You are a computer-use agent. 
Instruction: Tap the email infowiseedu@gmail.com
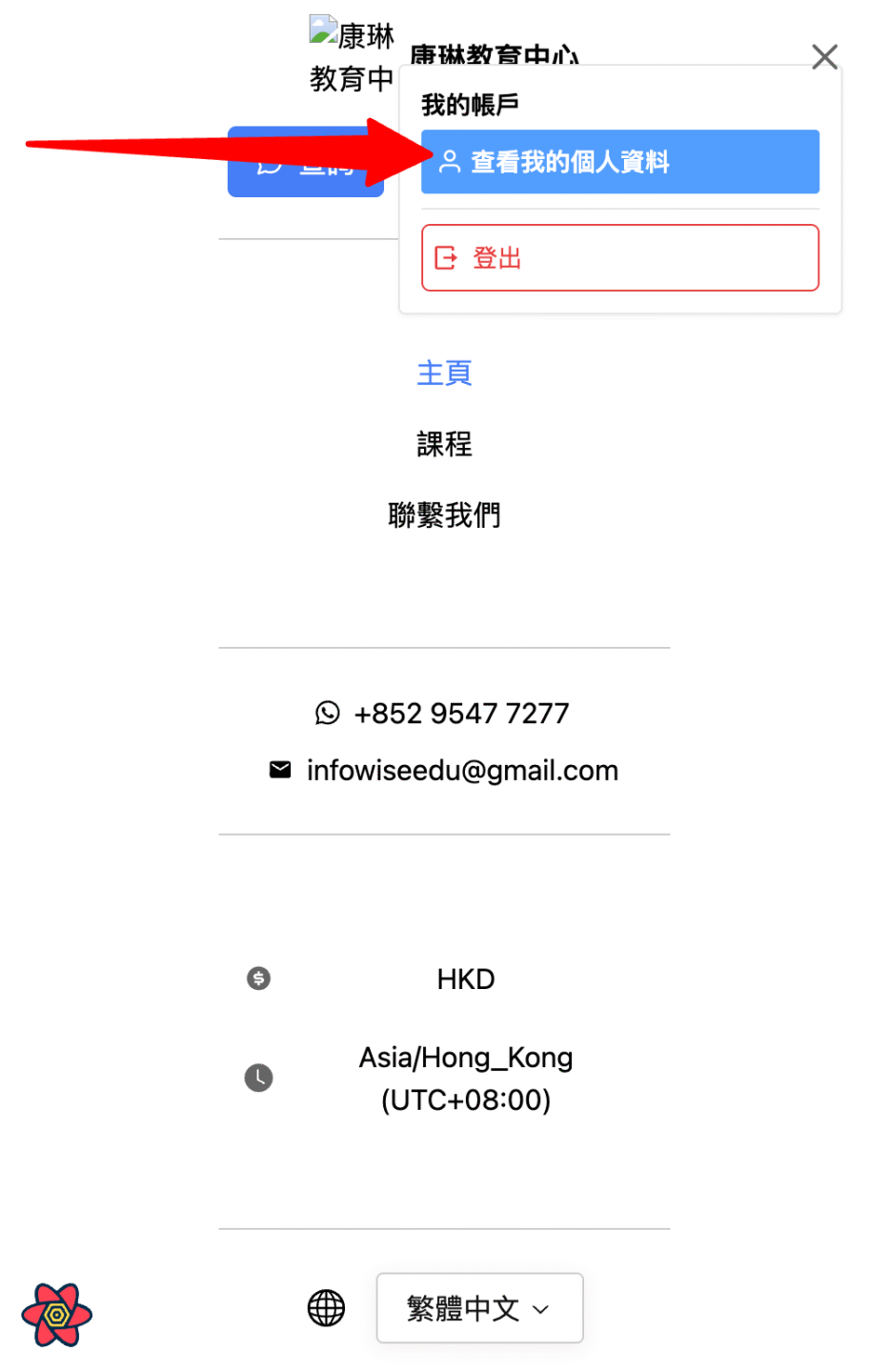[x=462, y=771]
